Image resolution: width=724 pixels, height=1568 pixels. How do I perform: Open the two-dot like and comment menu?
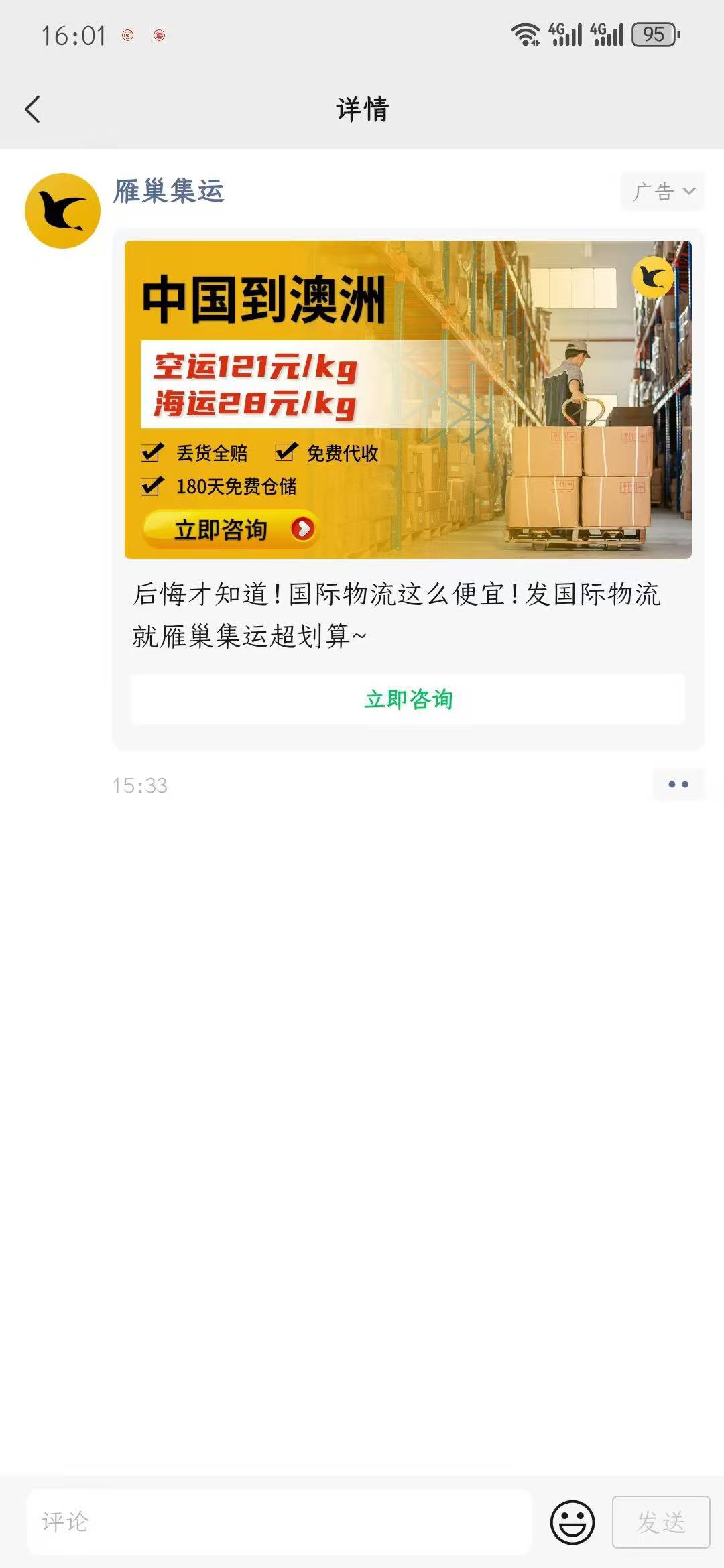coord(678,785)
